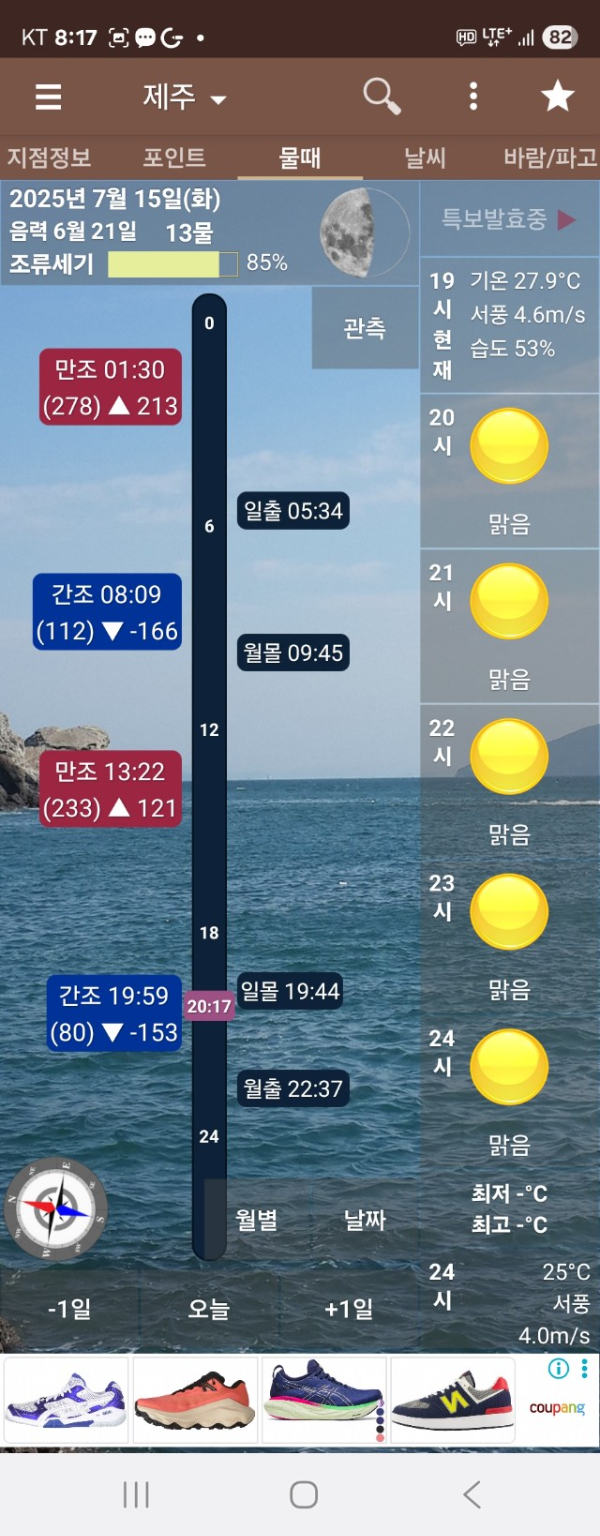
Task: Open the 바람/파고 tab
Action: coord(550,158)
